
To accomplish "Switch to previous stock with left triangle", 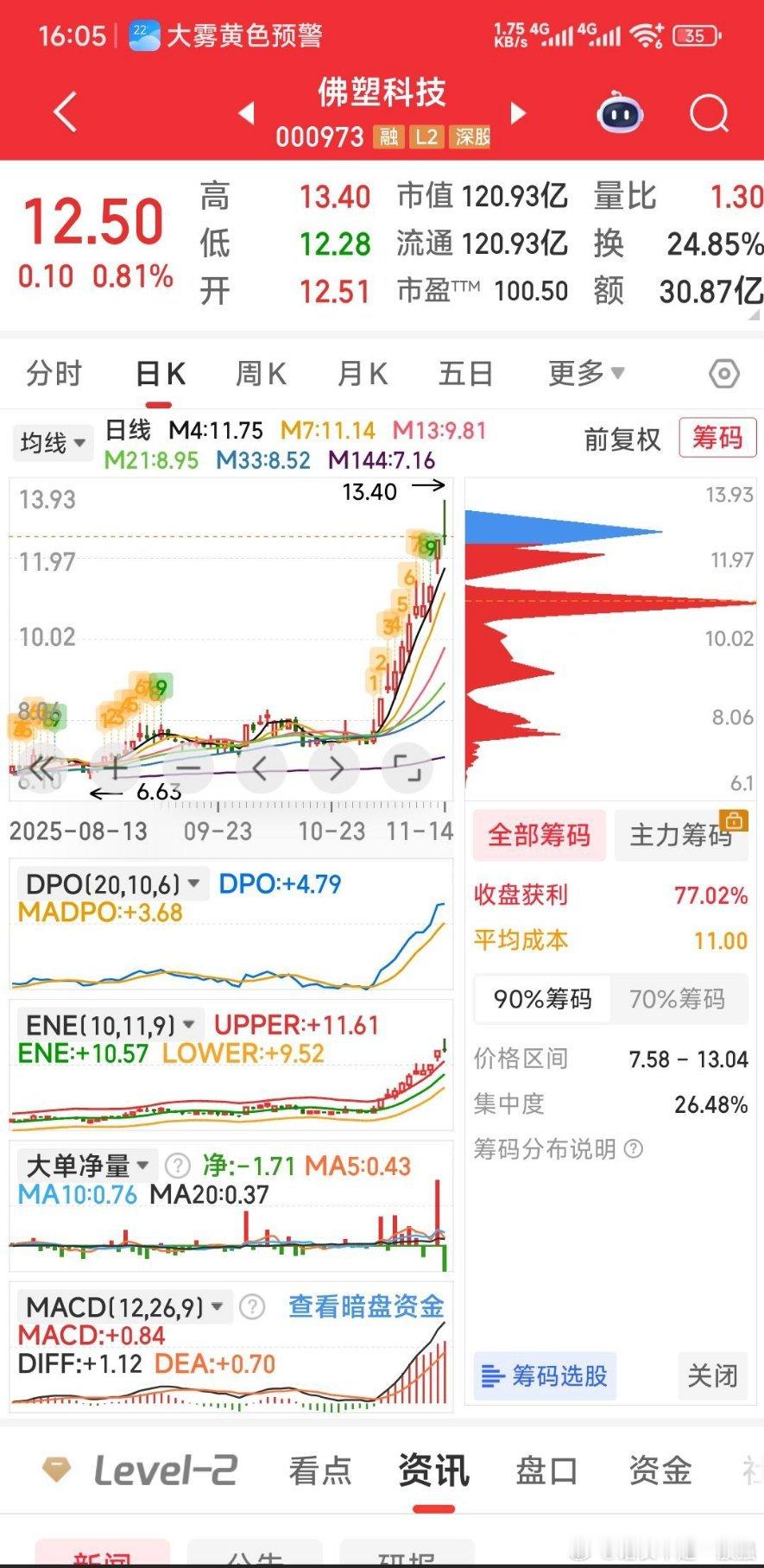I will point(247,113).
